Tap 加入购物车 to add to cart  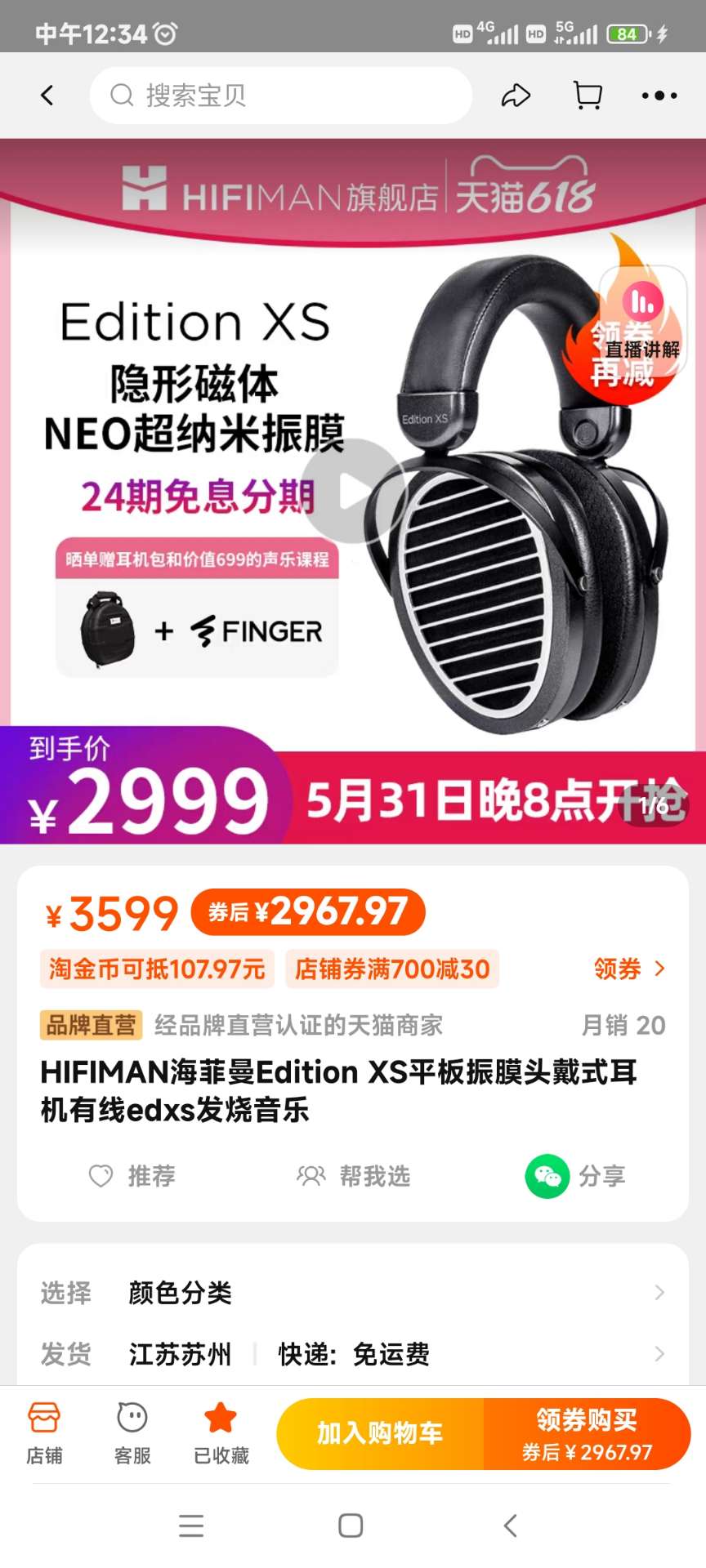pos(380,1434)
